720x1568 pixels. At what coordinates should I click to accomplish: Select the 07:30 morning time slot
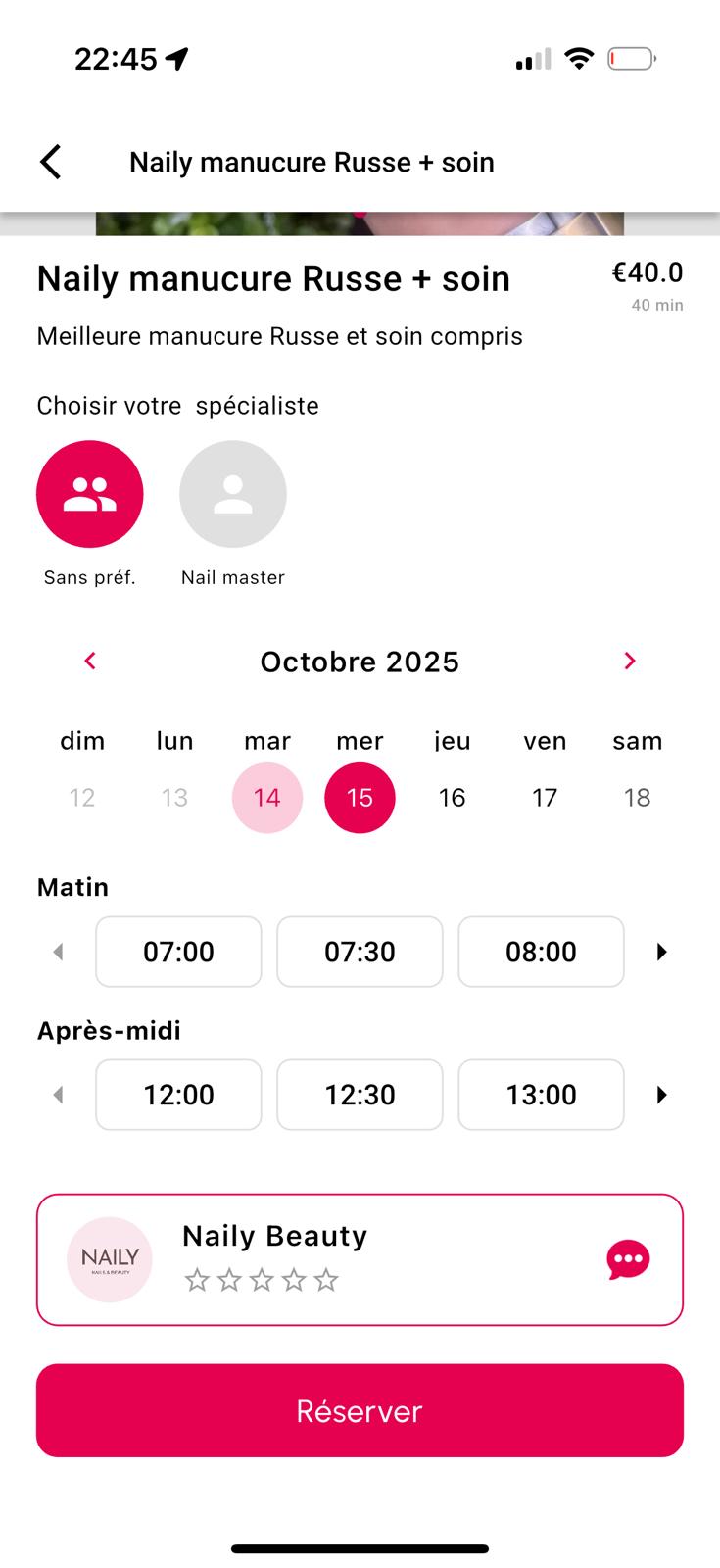[360, 951]
